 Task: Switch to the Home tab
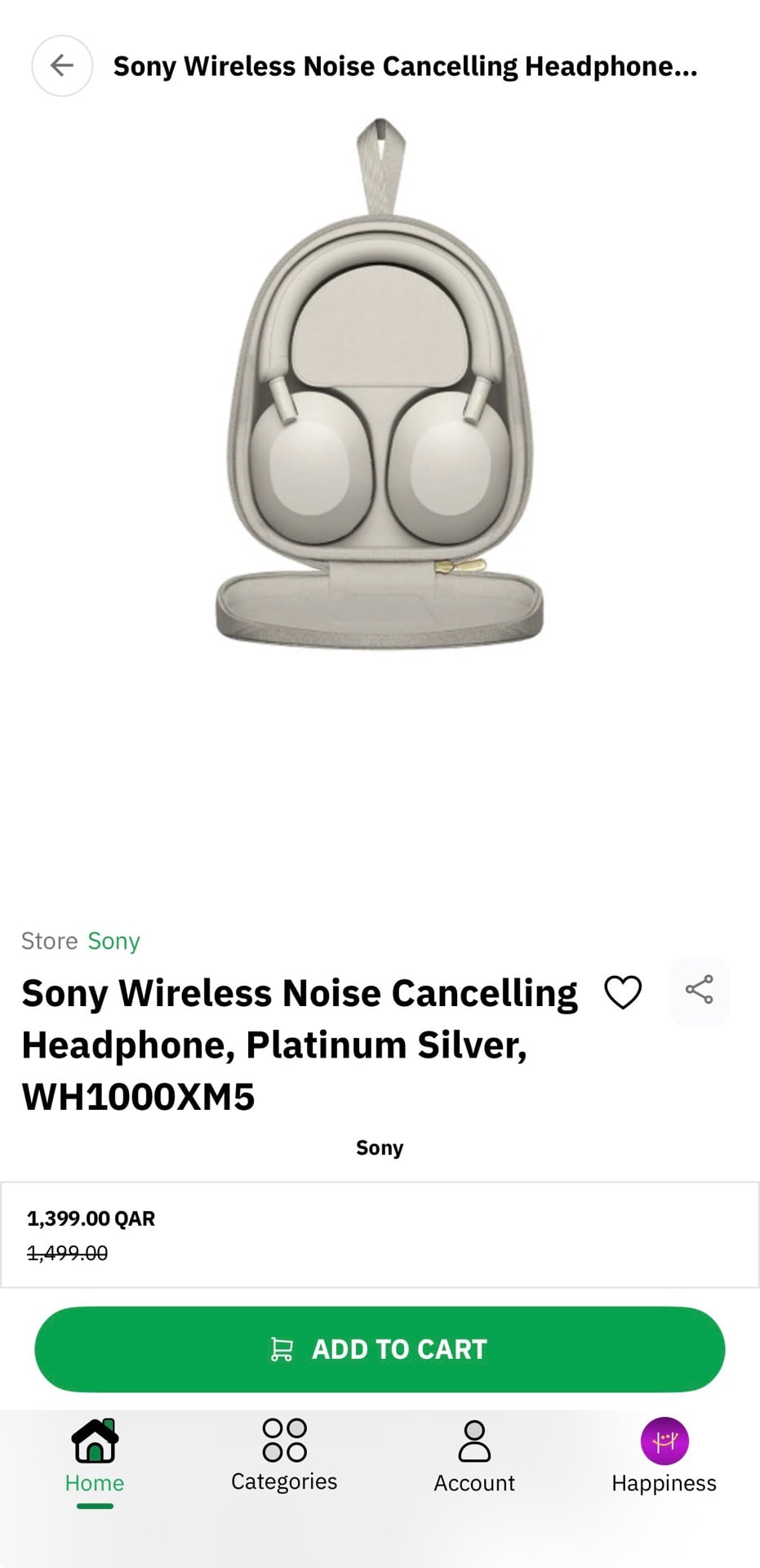95,1462
